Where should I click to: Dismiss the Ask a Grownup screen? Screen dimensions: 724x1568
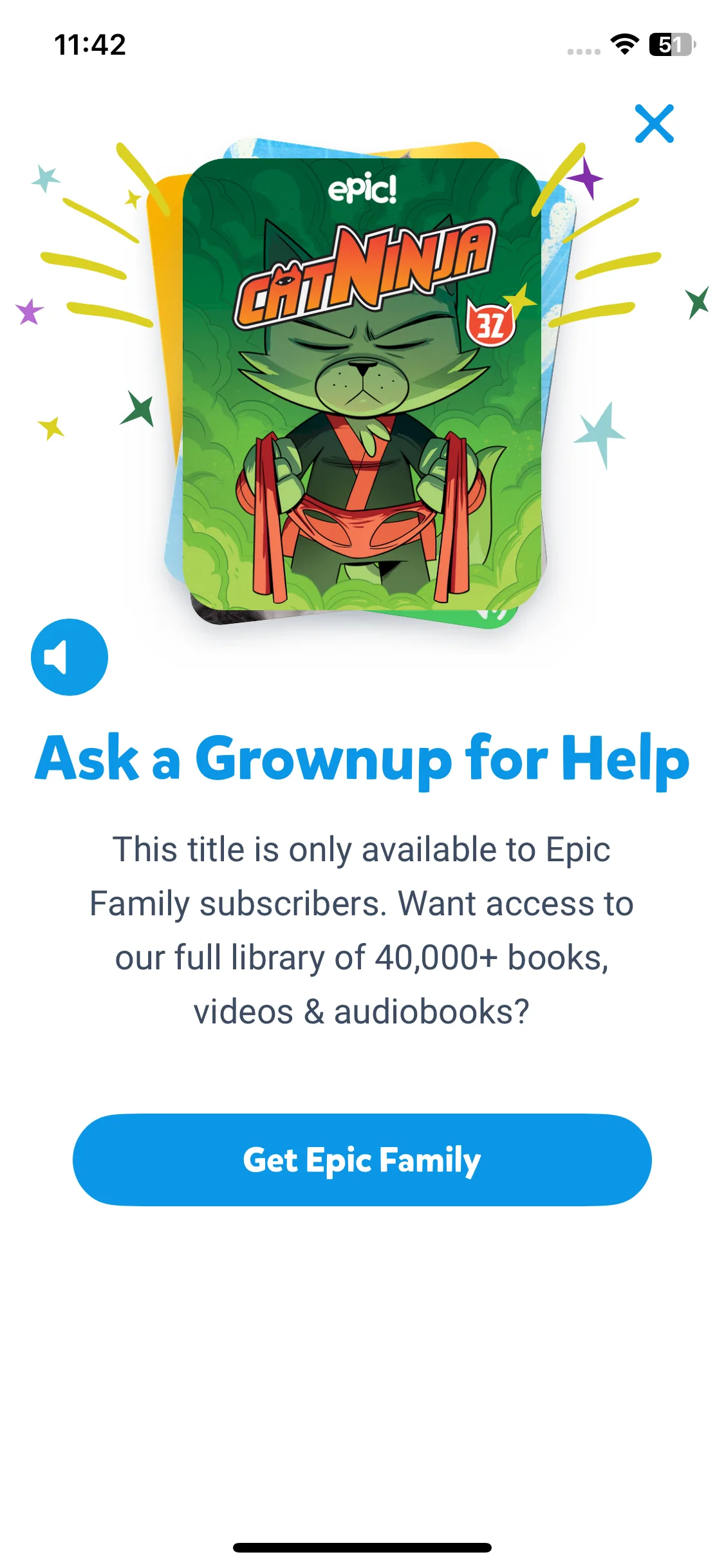click(654, 124)
